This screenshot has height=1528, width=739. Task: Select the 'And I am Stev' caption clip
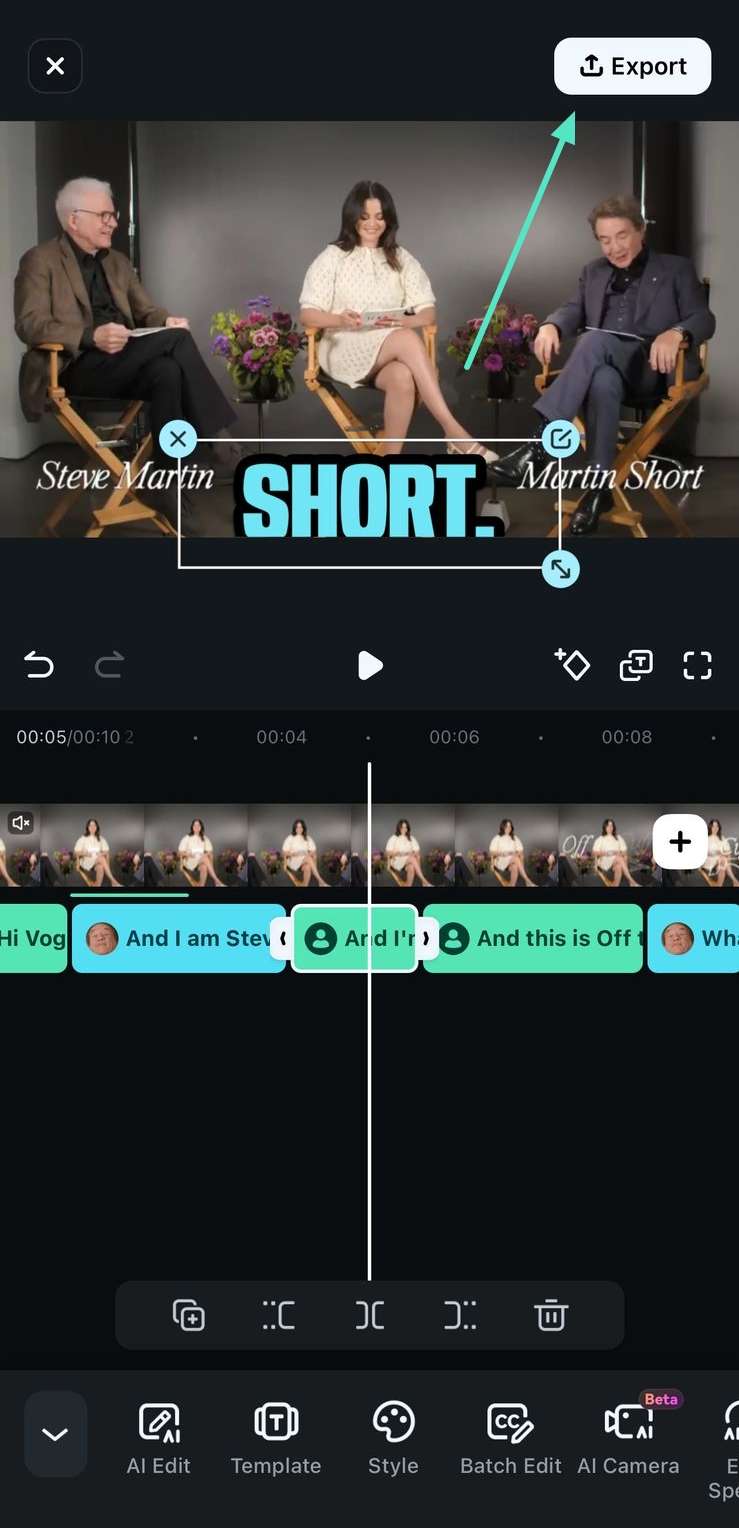click(180, 938)
